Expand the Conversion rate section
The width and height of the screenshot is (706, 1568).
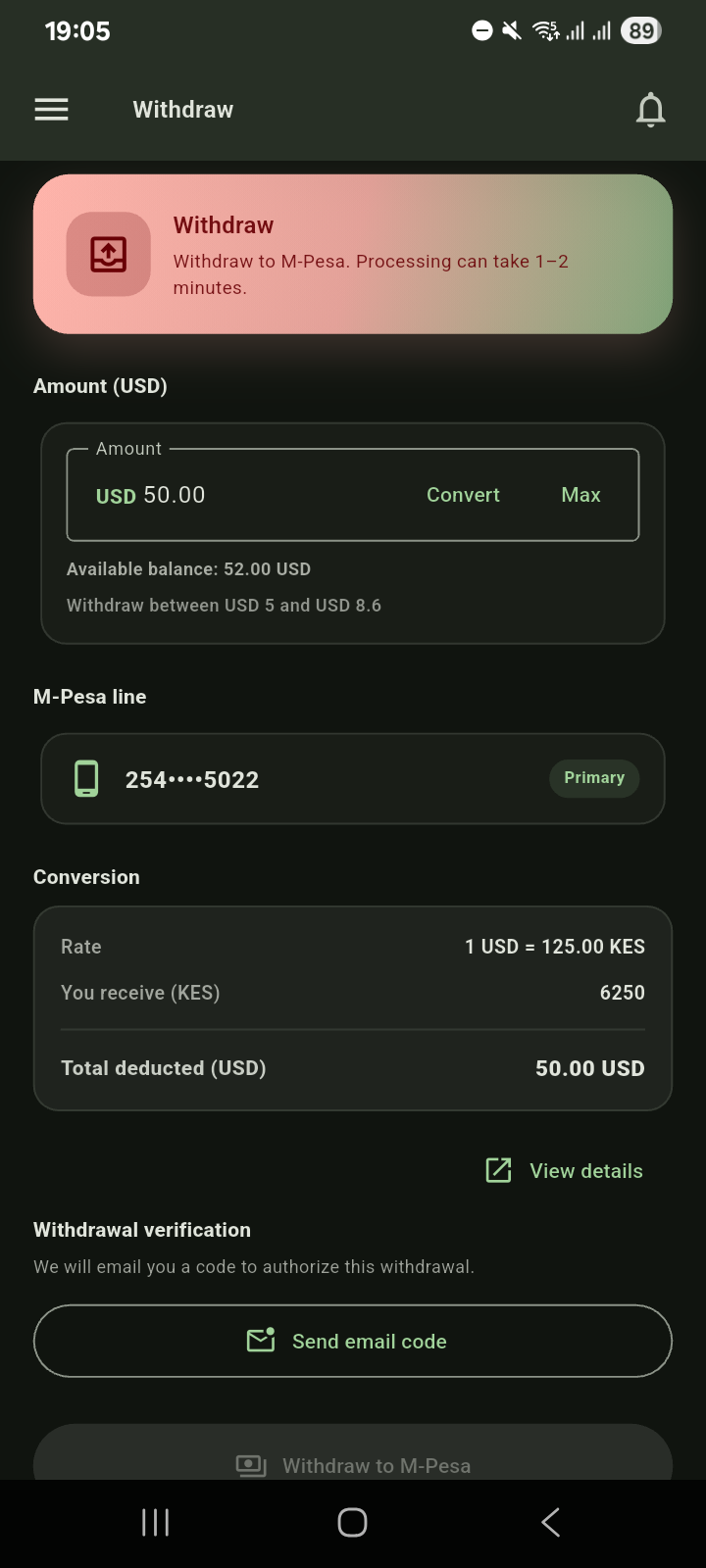353,946
